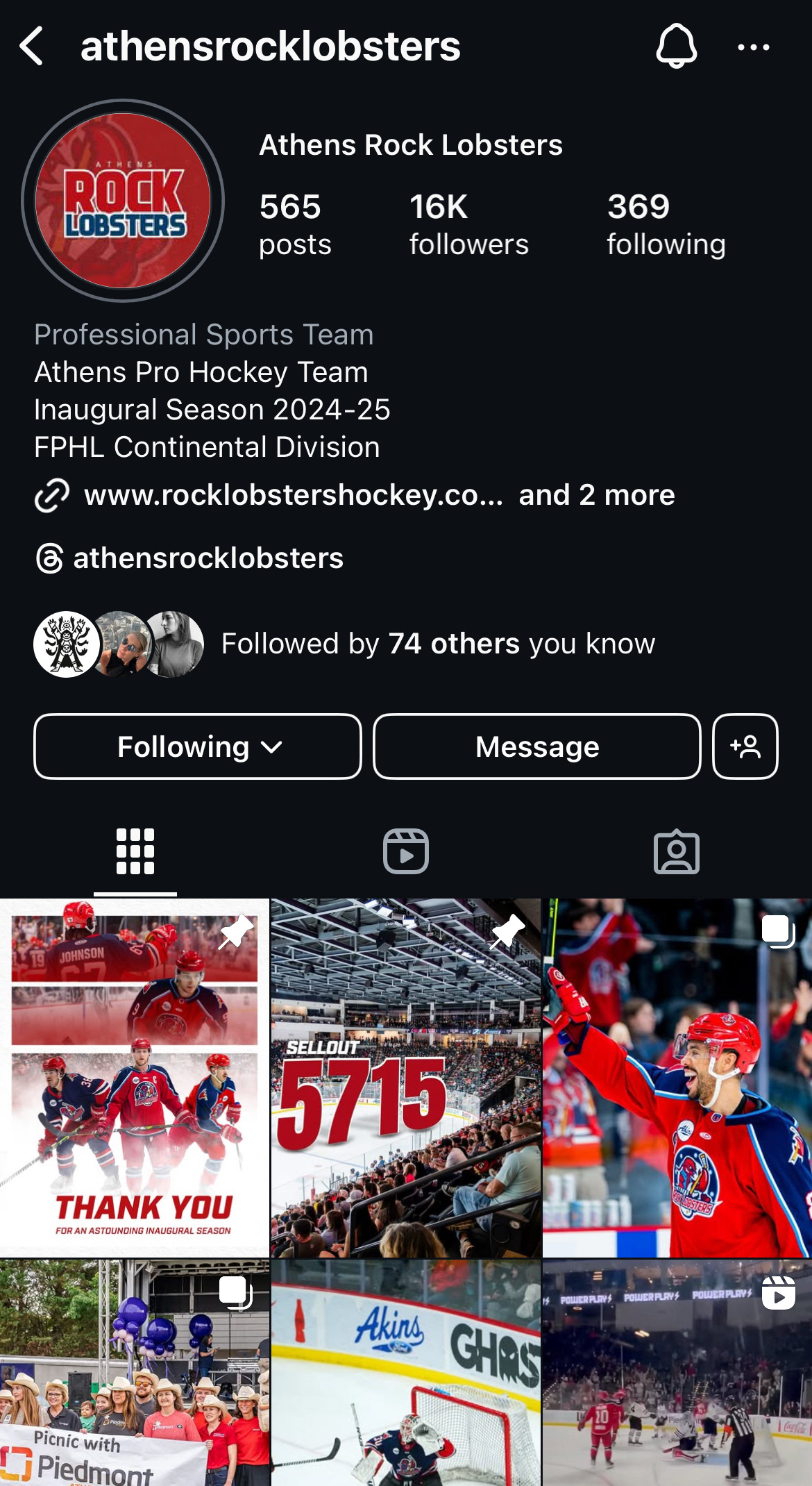Open the rocklobstershockey website link
This screenshot has width=812, height=1486.
(x=293, y=495)
